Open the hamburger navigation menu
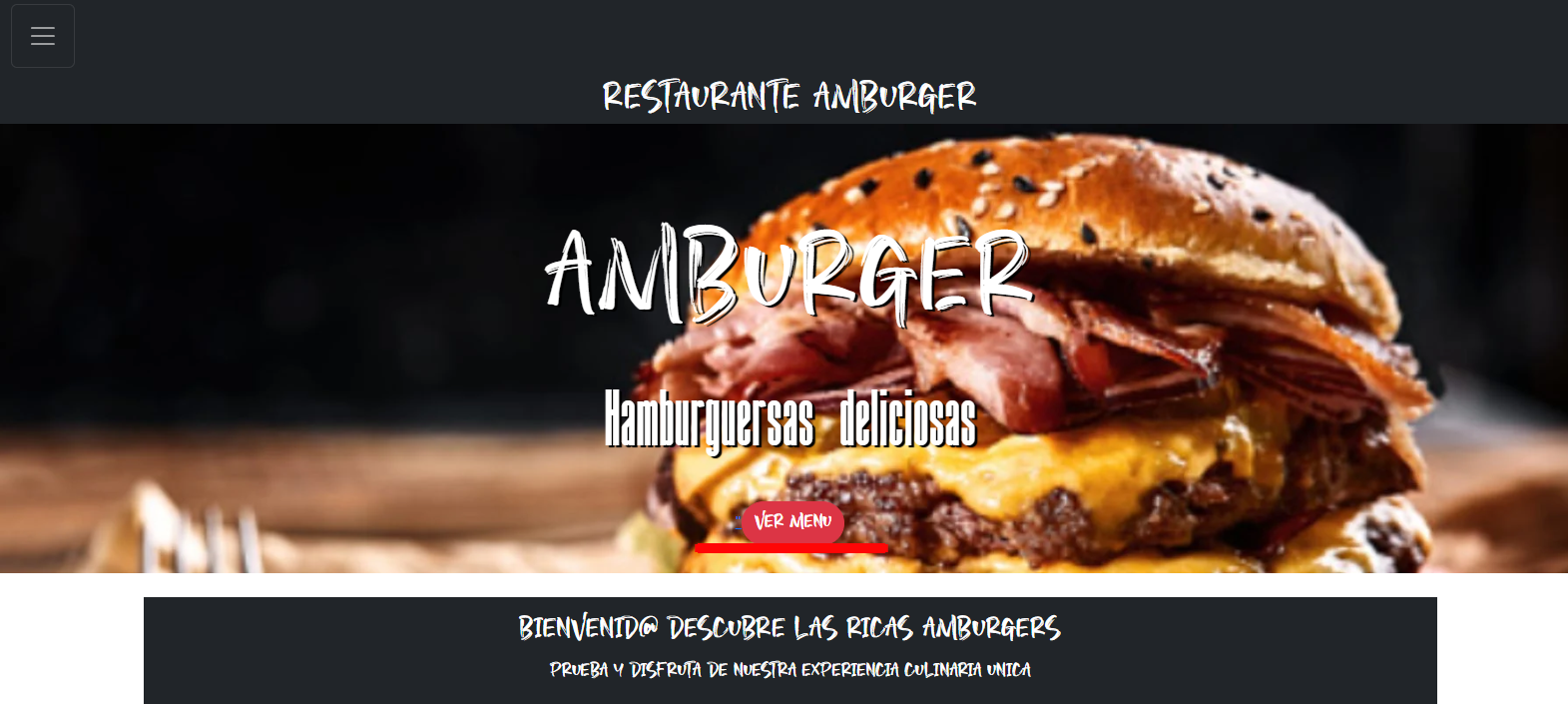 coord(43,36)
